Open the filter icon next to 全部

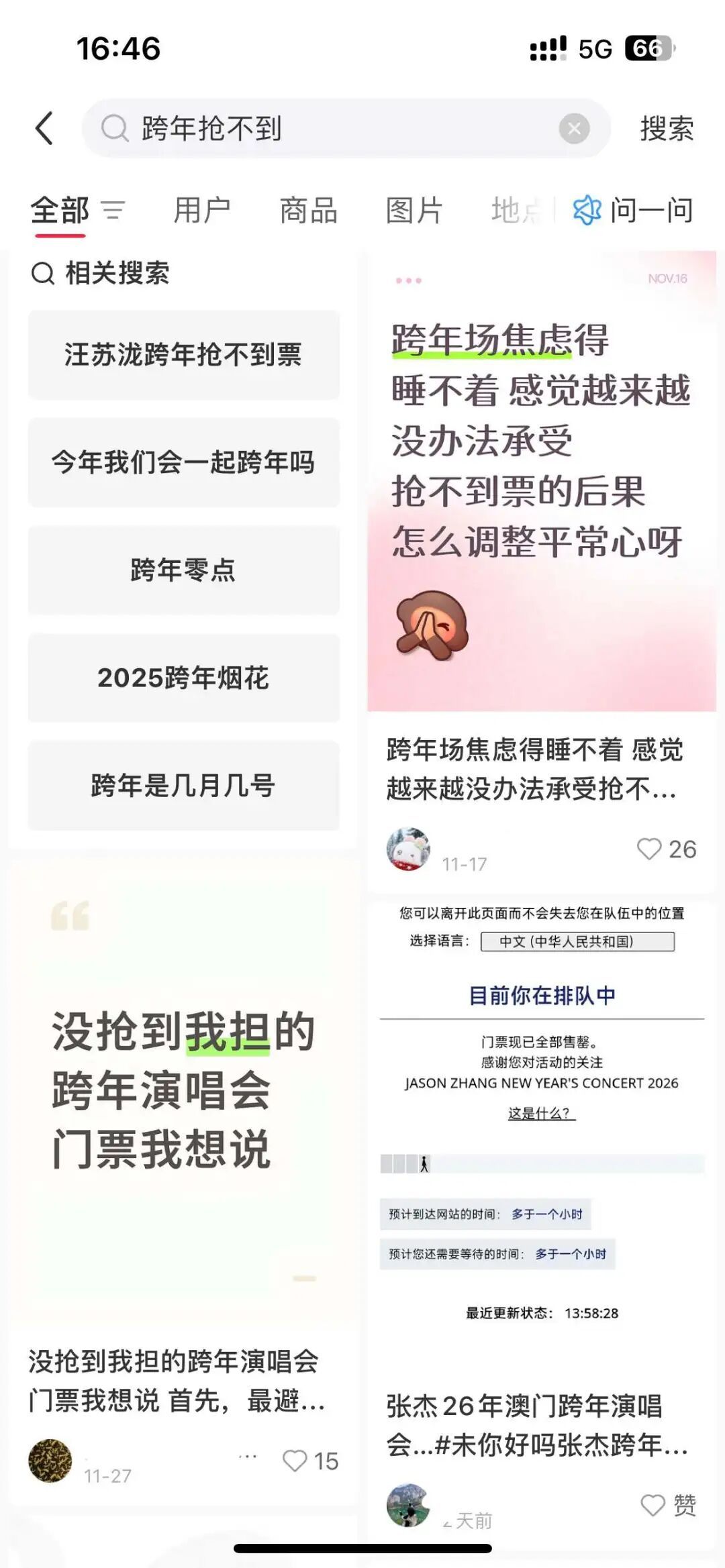click(x=113, y=211)
